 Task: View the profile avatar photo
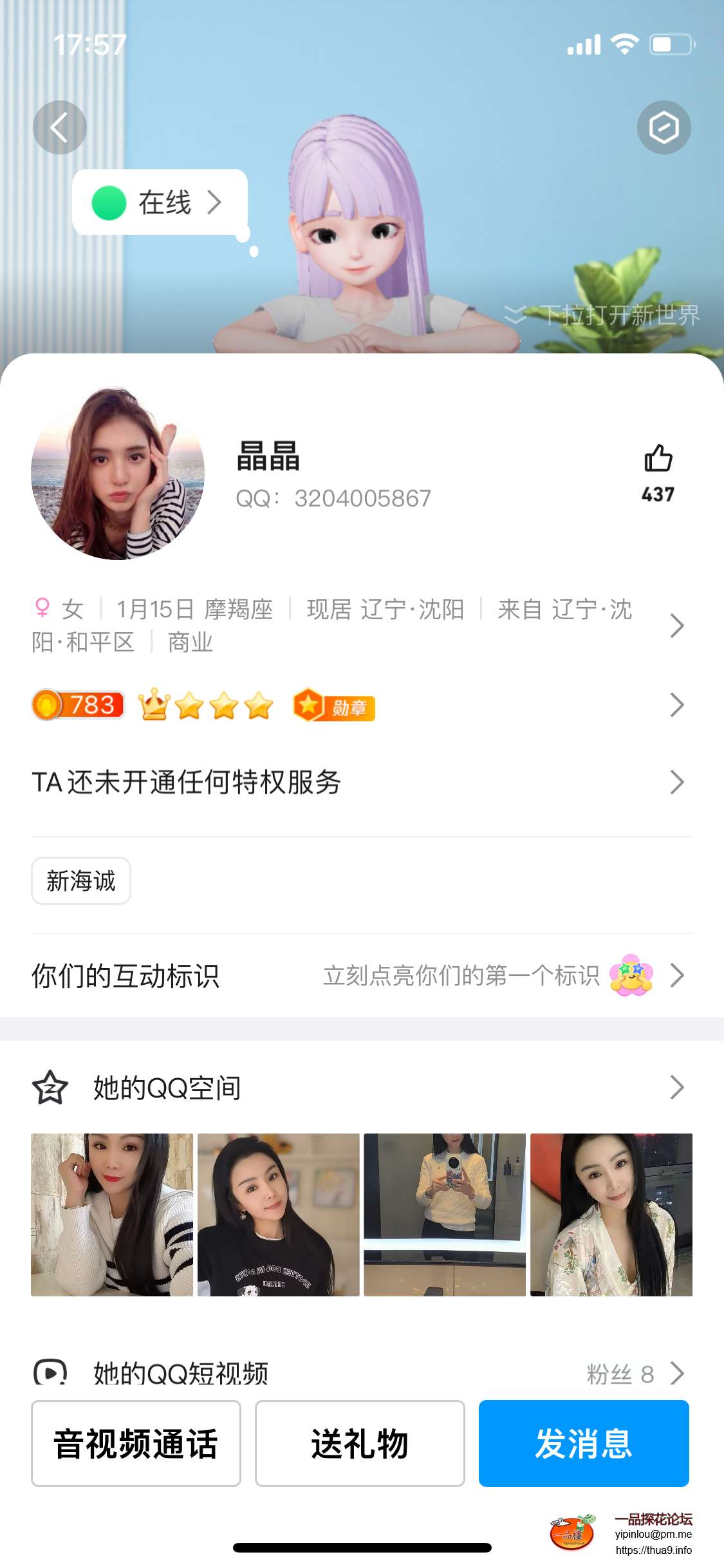[118, 473]
